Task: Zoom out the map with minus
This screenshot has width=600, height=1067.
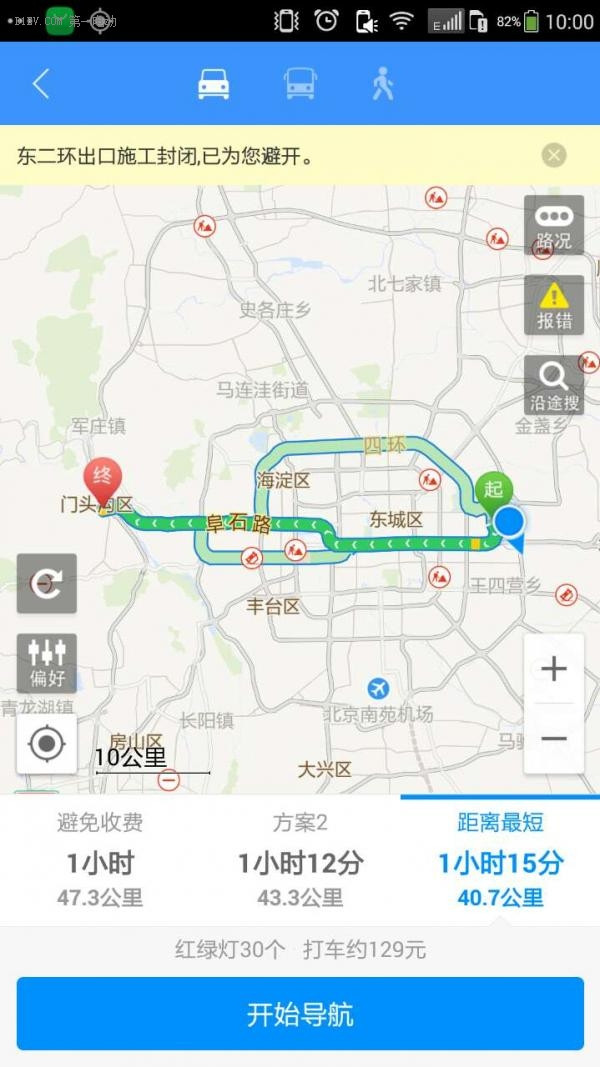Action: pyautogui.click(x=553, y=739)
